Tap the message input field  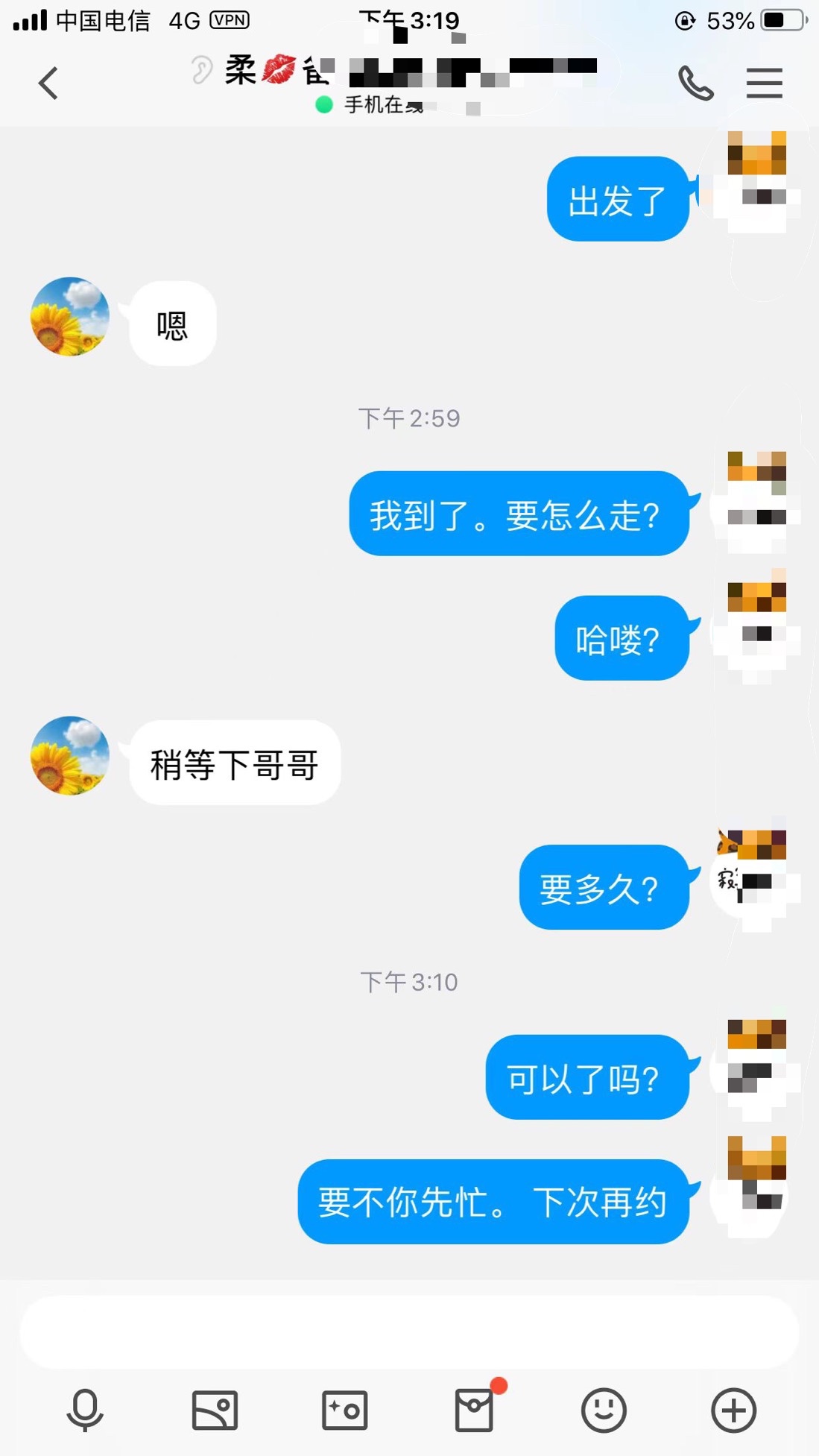coord(409,1333)
